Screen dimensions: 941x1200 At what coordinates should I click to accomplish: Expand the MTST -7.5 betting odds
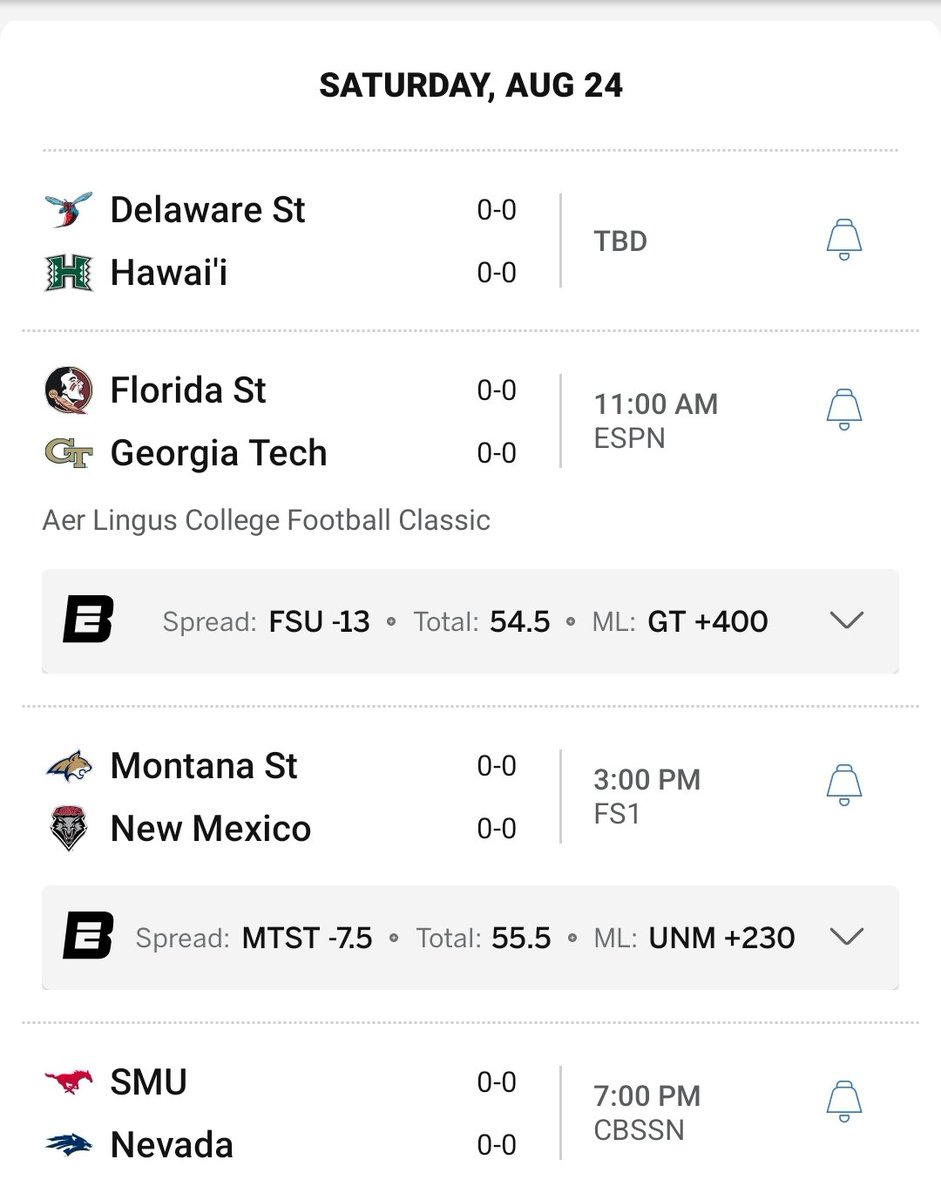(846, 937)
